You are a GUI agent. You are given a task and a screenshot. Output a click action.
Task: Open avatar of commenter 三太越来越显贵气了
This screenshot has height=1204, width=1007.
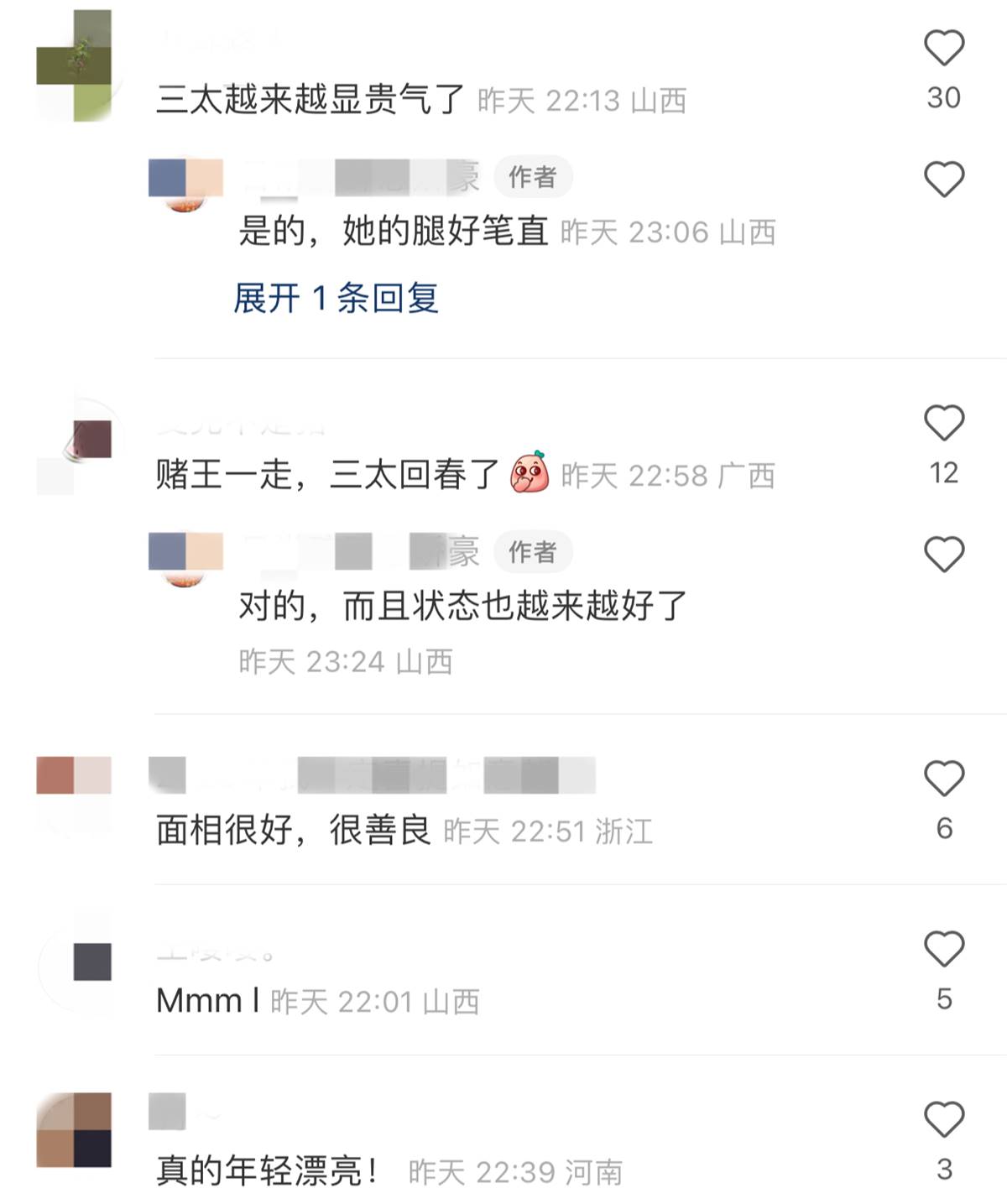75,66
